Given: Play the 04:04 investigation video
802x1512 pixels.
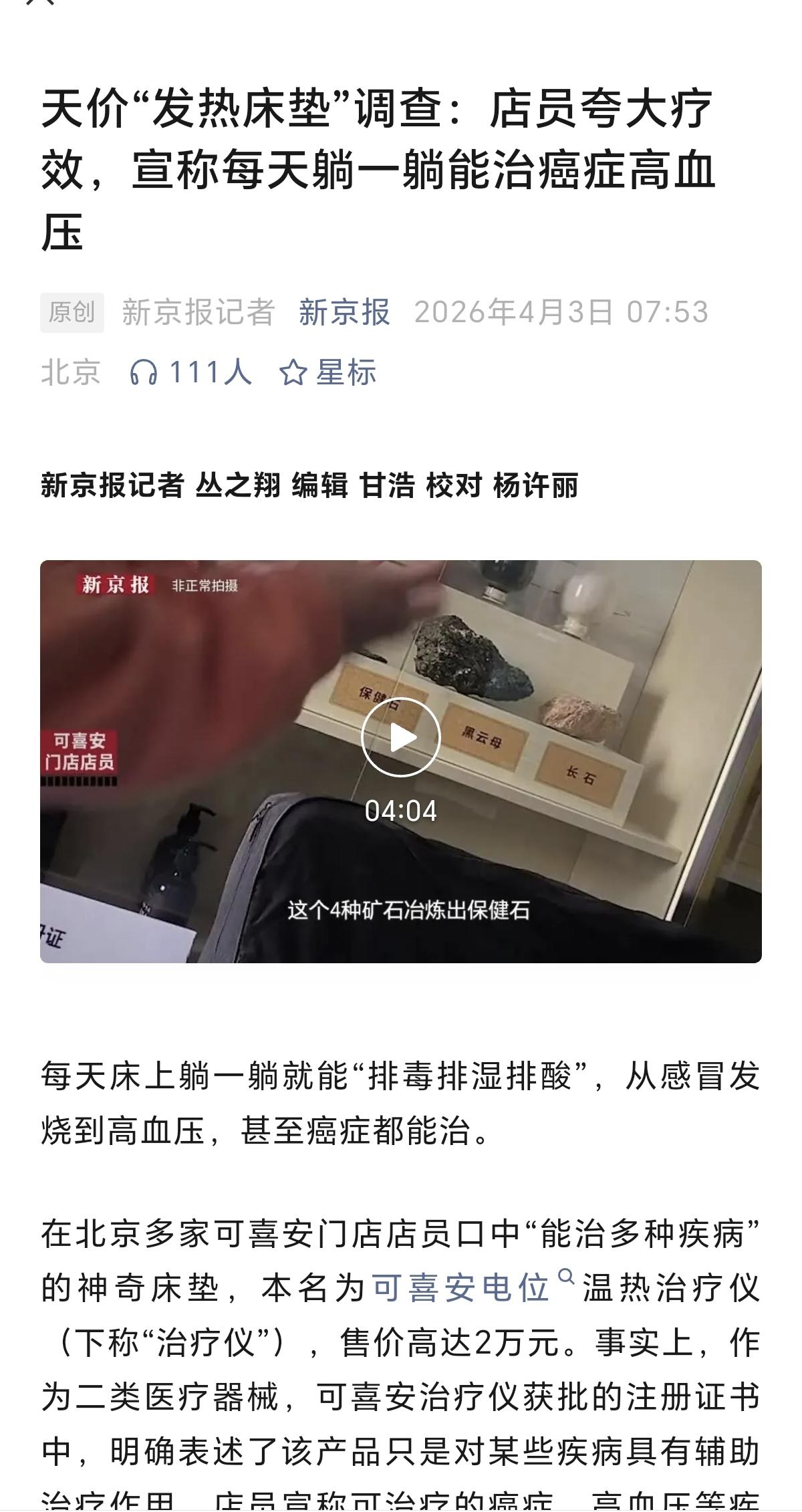Looking at the screenshot, I should coord(401,740).
